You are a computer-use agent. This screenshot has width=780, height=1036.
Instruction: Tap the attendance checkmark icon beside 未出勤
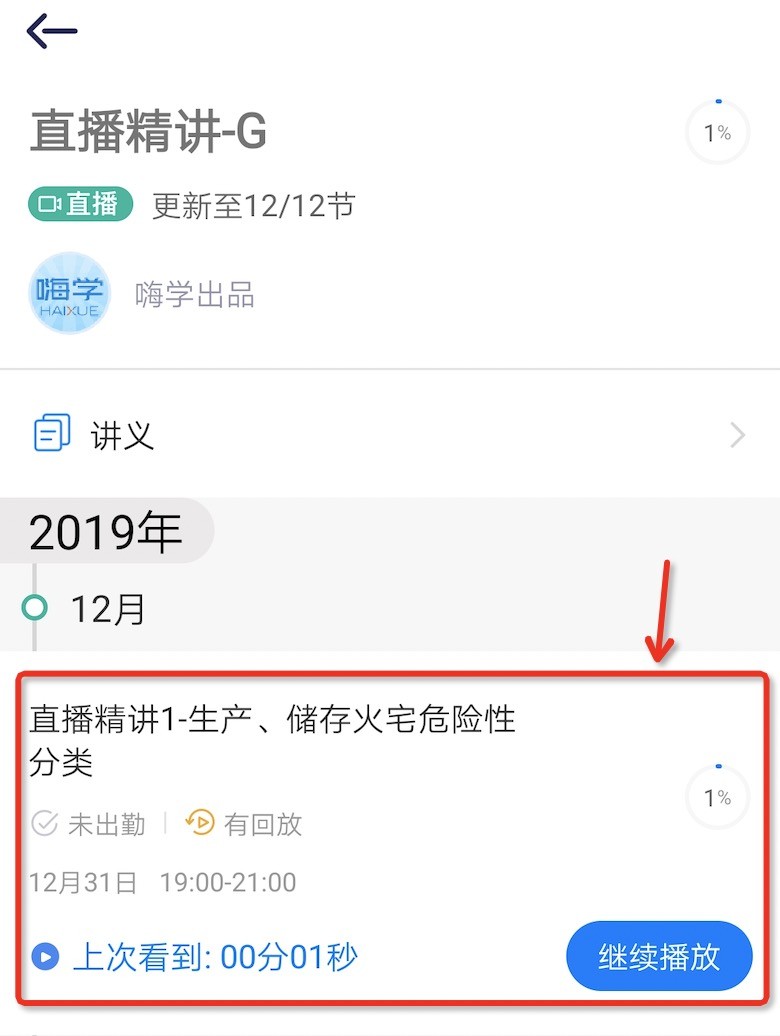tap(44, 823)
